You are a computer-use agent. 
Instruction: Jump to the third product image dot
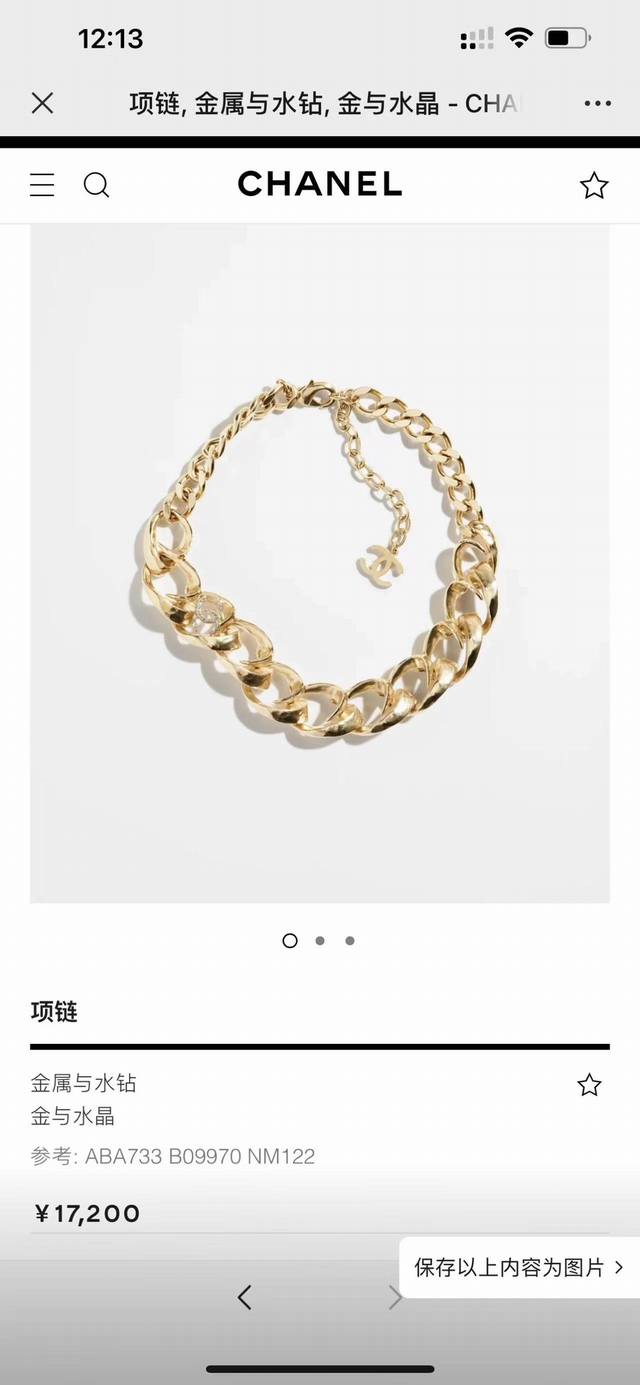coord(350,940)
